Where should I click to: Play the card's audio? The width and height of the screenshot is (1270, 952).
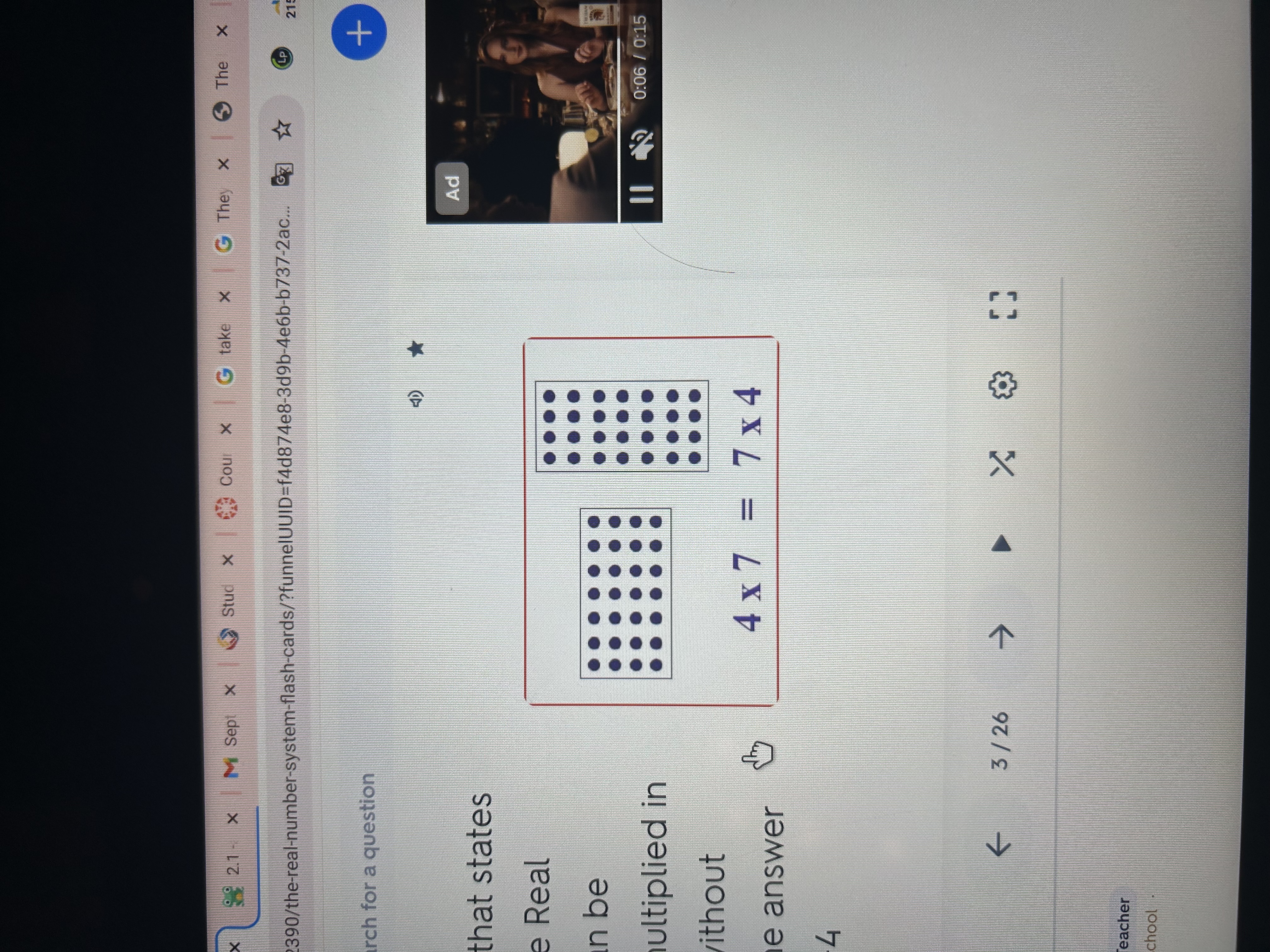pyautogui.click(x=416, y=398)
